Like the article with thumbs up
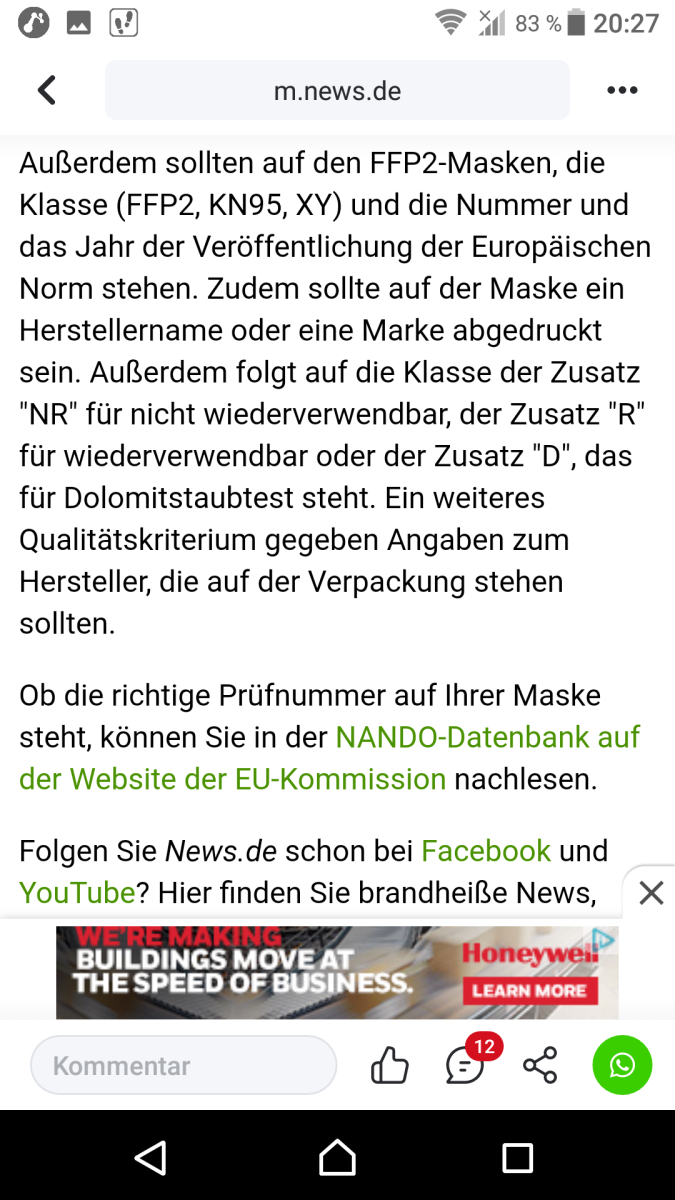Screen dimensions: 675x1200 389,1066
